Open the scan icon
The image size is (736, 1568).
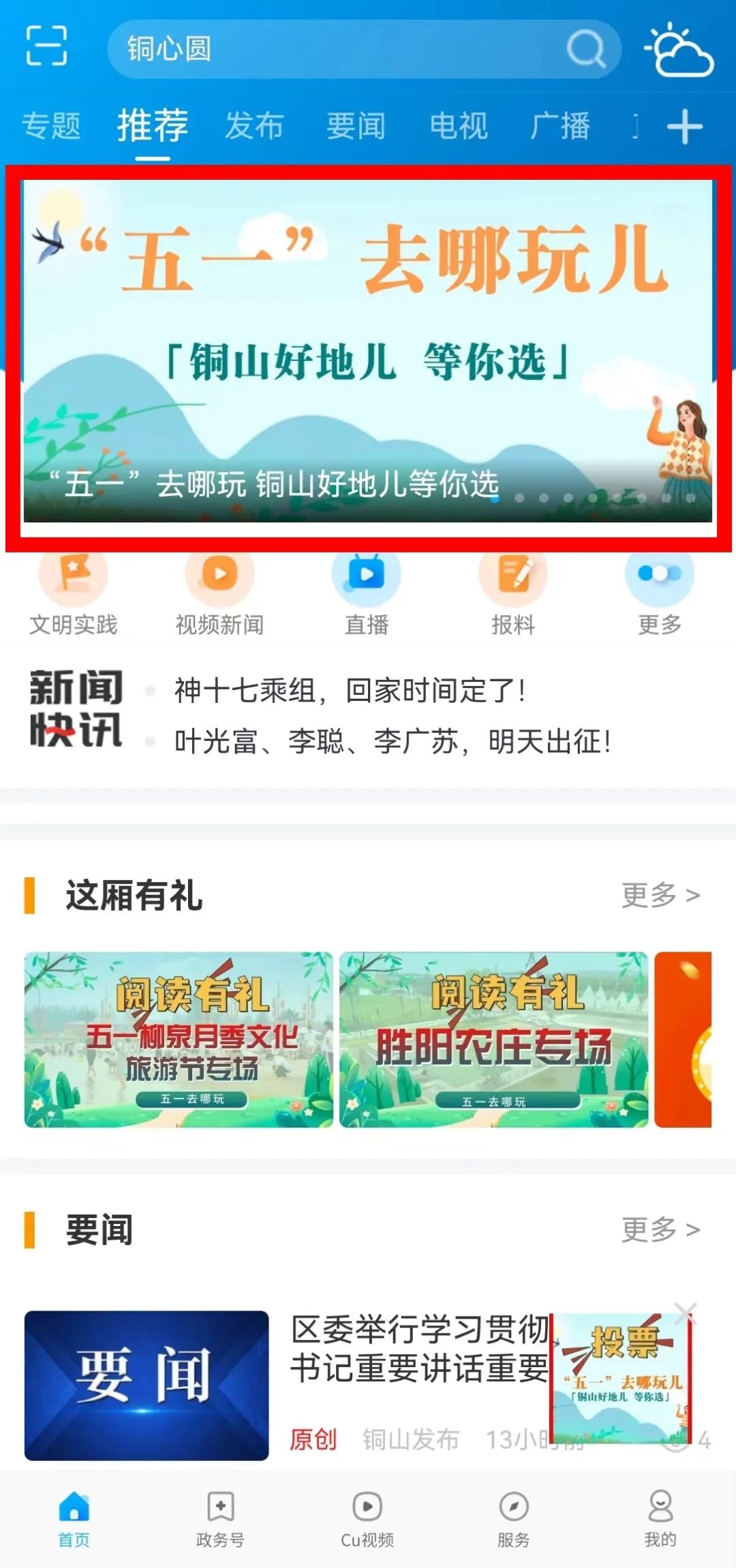coord(46,46)
